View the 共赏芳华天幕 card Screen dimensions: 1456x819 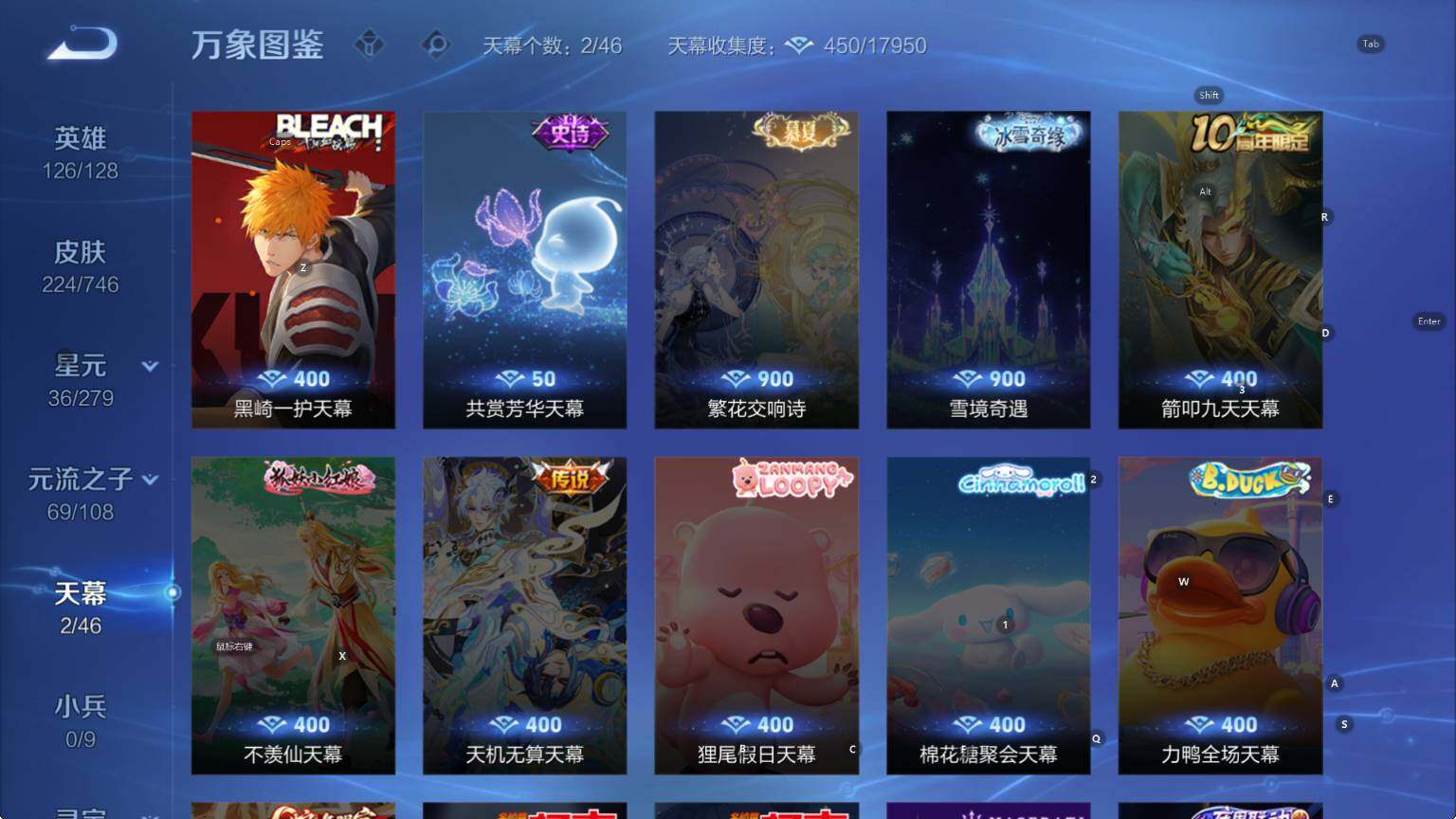click(524, 270)
